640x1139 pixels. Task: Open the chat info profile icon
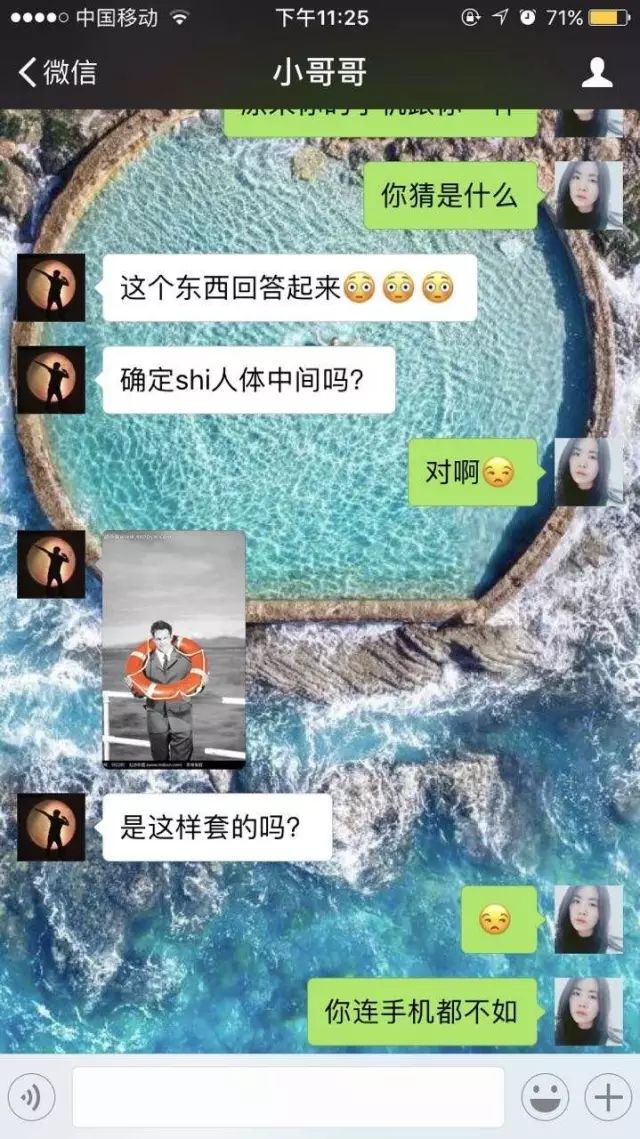597,72
